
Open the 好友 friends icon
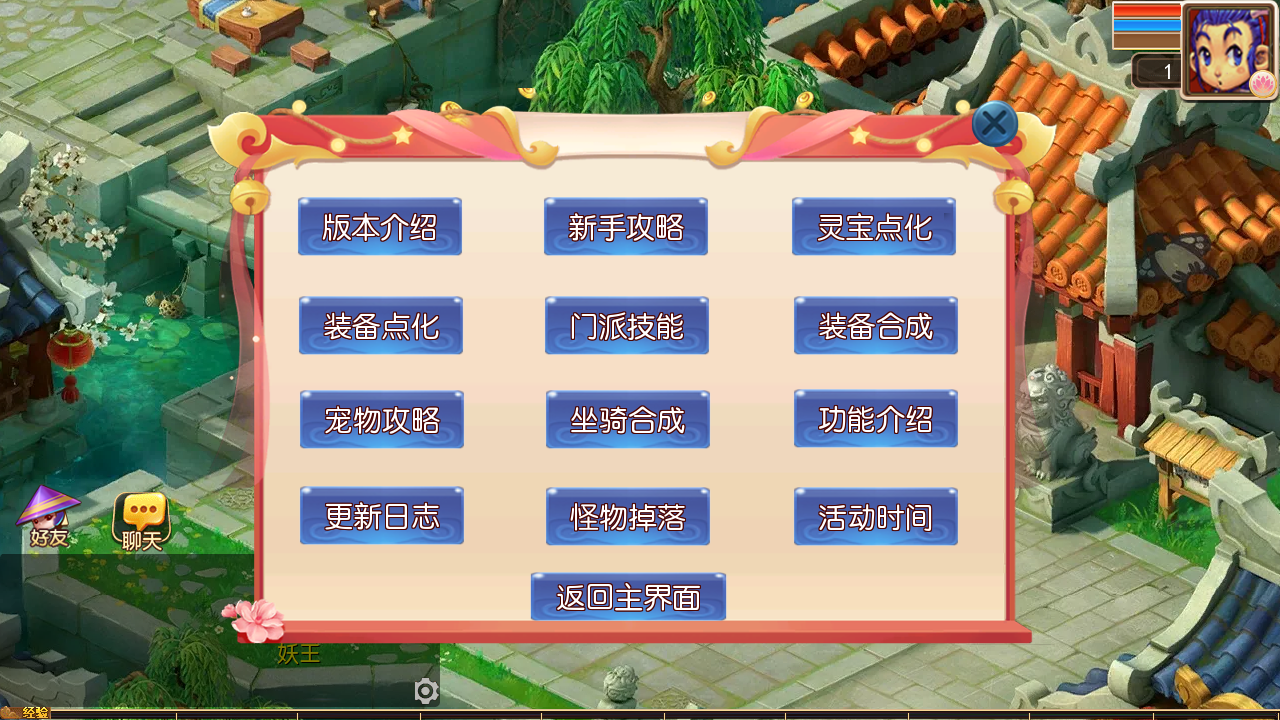point(48,518)
